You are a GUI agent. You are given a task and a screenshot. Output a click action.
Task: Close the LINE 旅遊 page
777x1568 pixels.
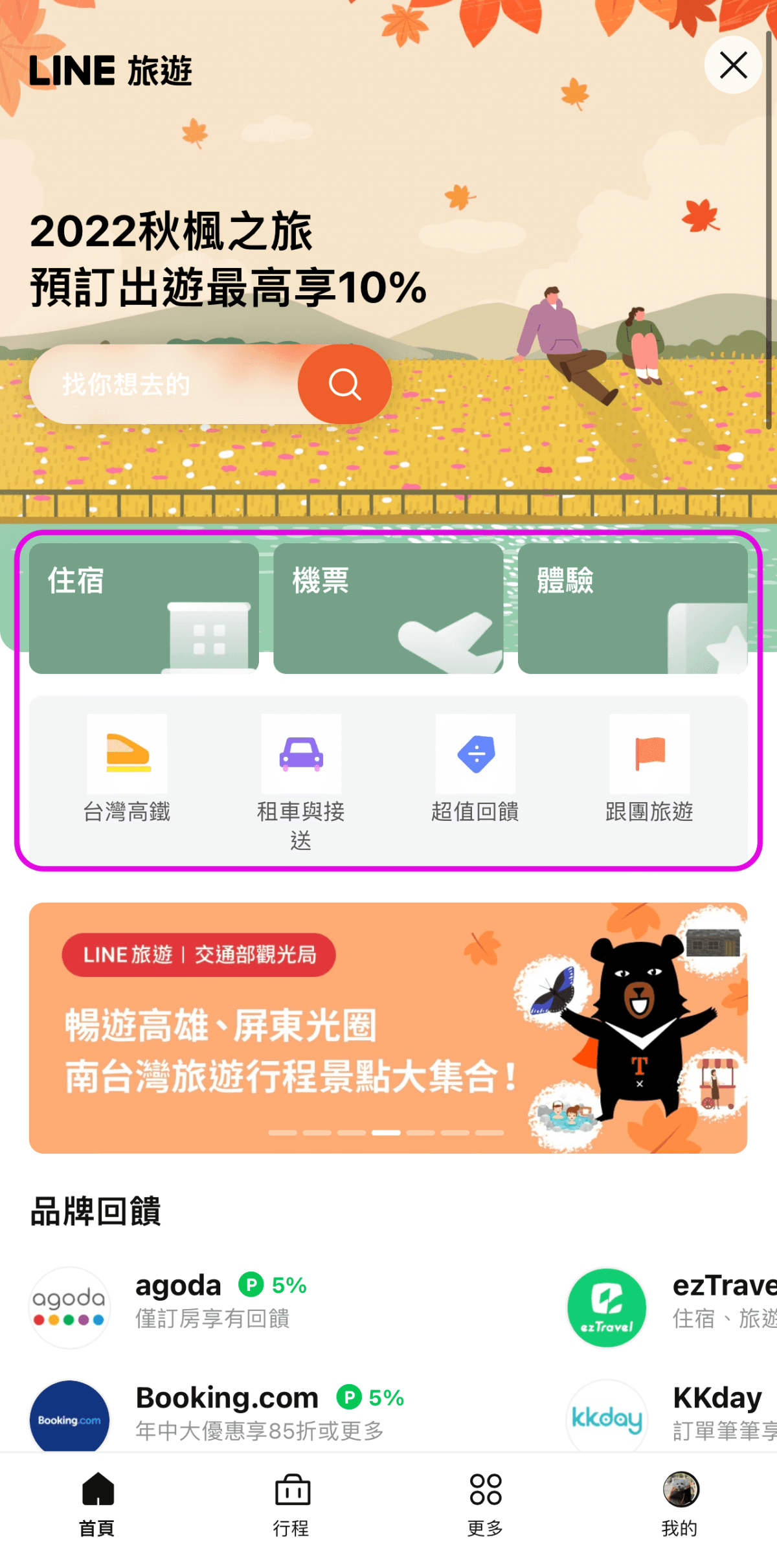tap(733, 65)
